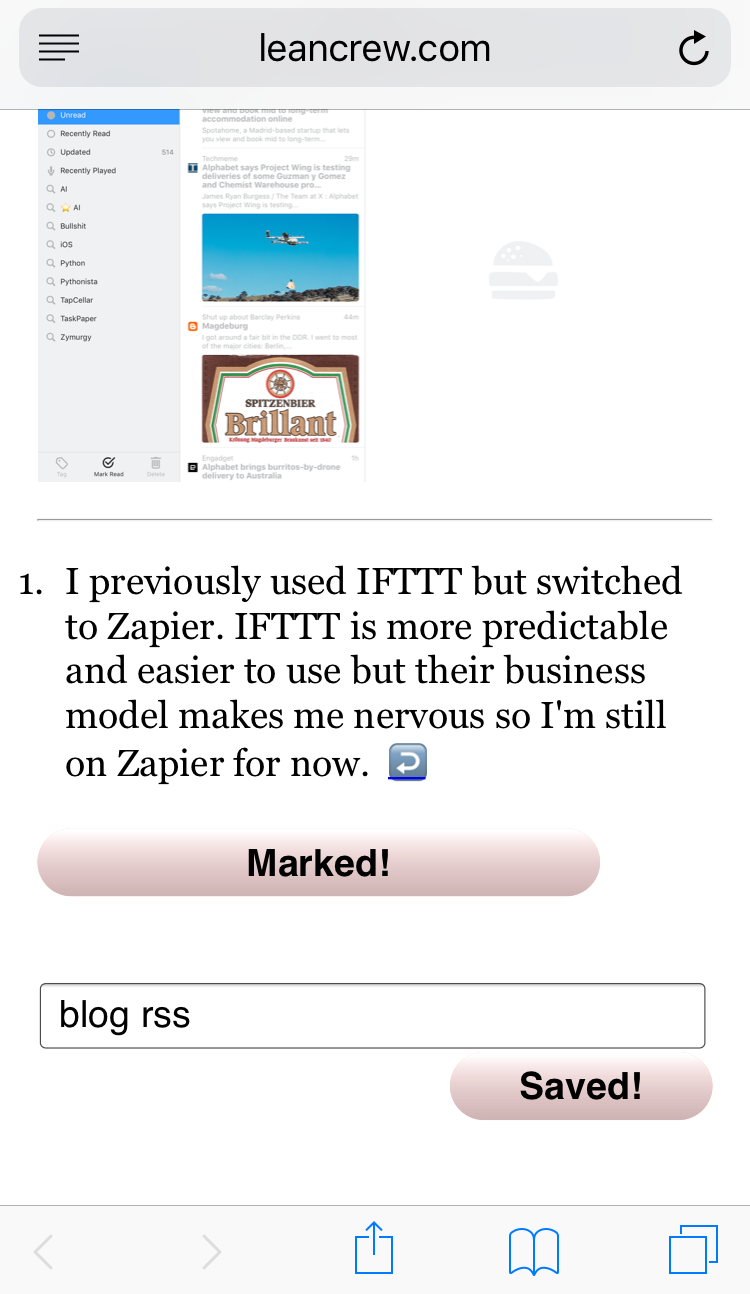Open Safari bookmarks
Image resolution: width=750 pixels, height=1294 pixels.
pos(533,1250)
